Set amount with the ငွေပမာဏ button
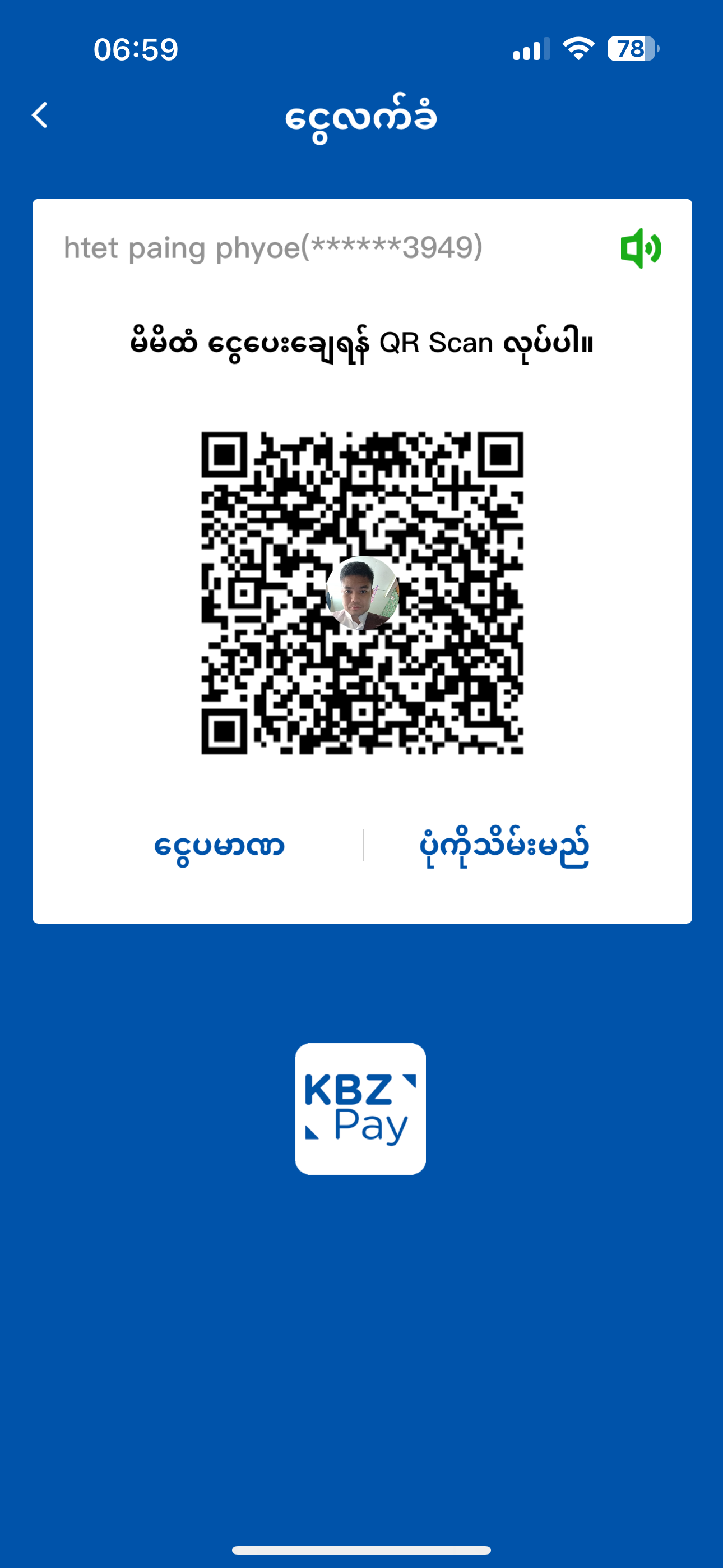 tap(219, 846)
